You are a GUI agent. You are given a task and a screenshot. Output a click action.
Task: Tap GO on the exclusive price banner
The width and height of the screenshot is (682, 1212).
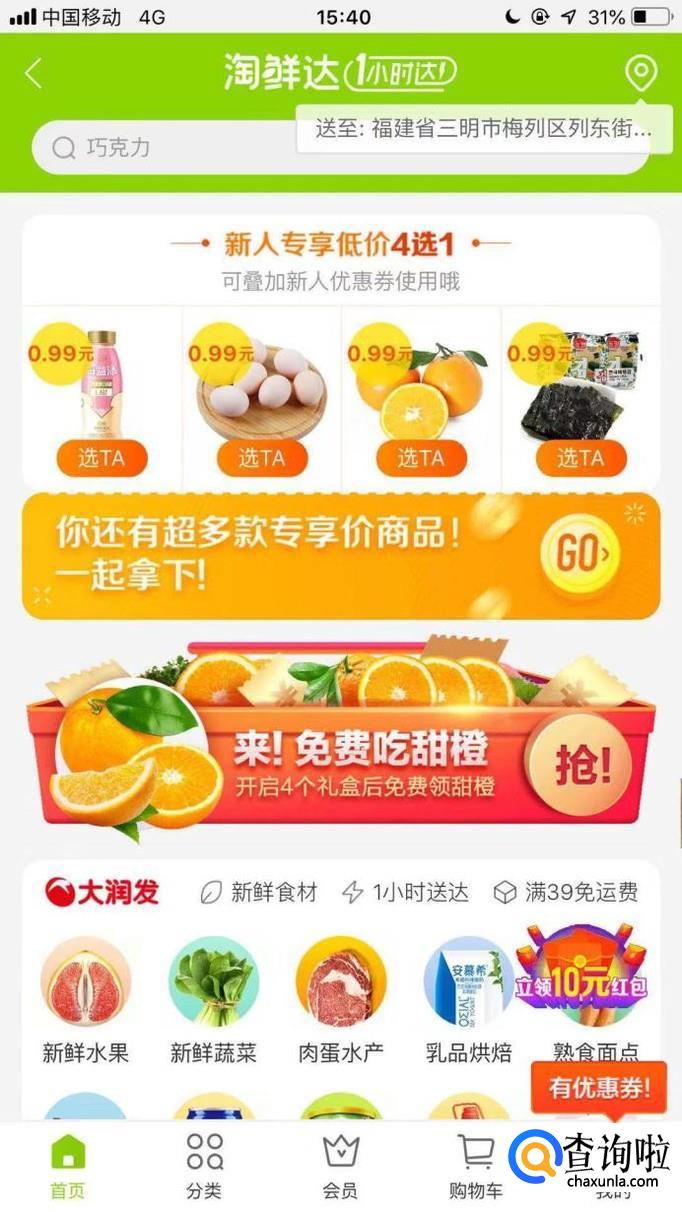(x=580, y=553)
